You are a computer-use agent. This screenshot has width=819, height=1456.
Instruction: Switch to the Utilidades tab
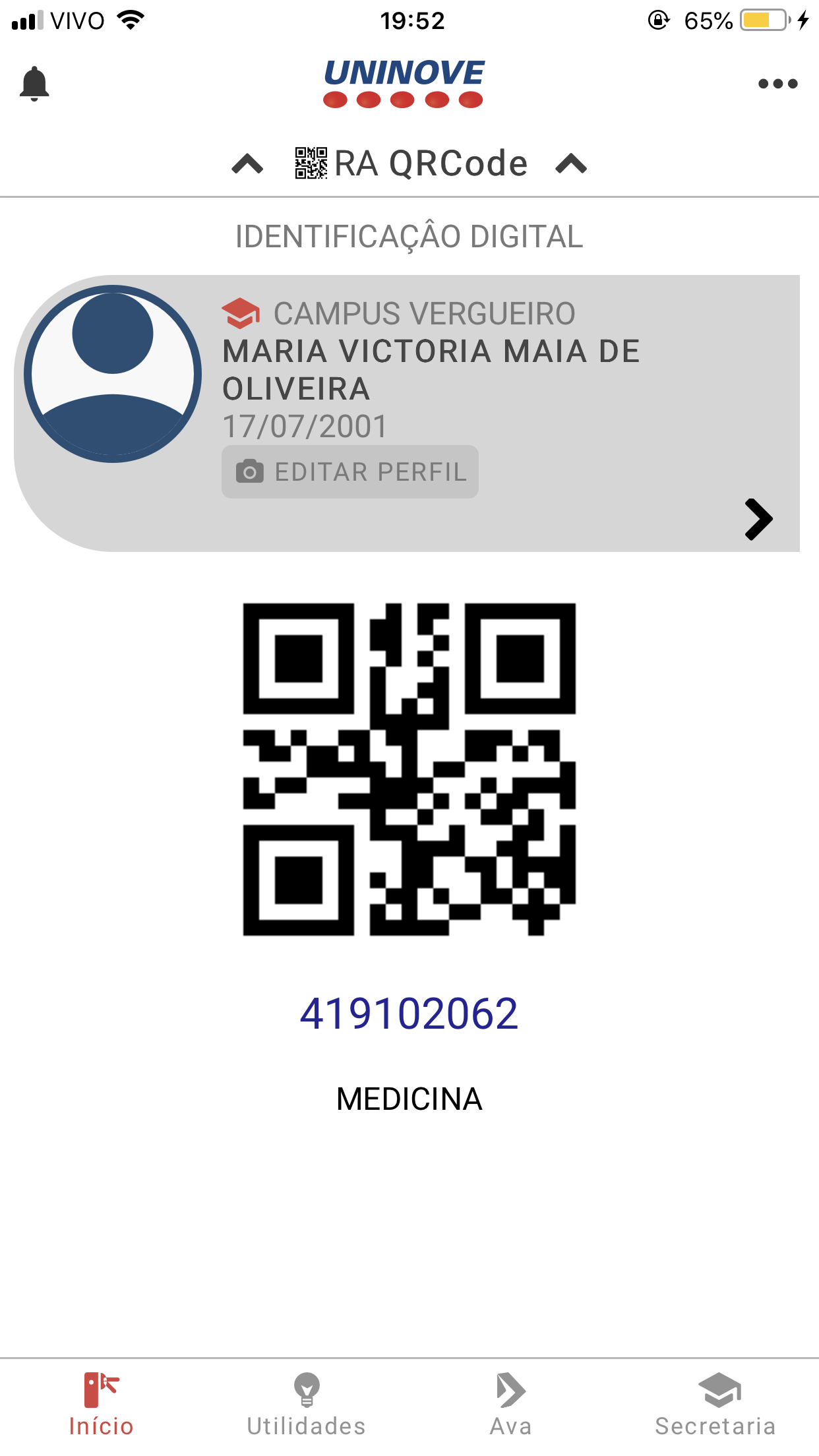(307, 1405)
